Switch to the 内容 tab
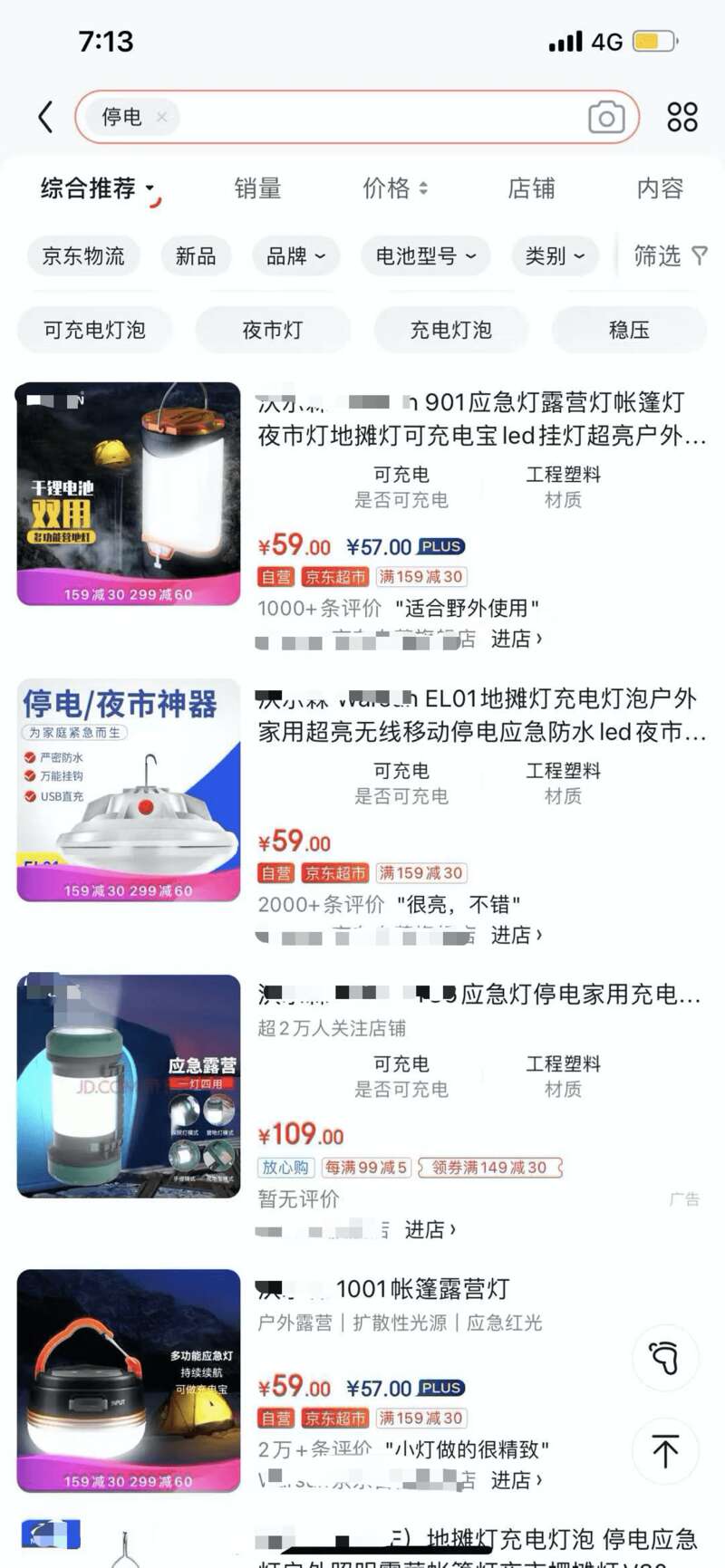The width and height of the screenshot is (725, 1568). pyautogui.click(x=660, y=188)
